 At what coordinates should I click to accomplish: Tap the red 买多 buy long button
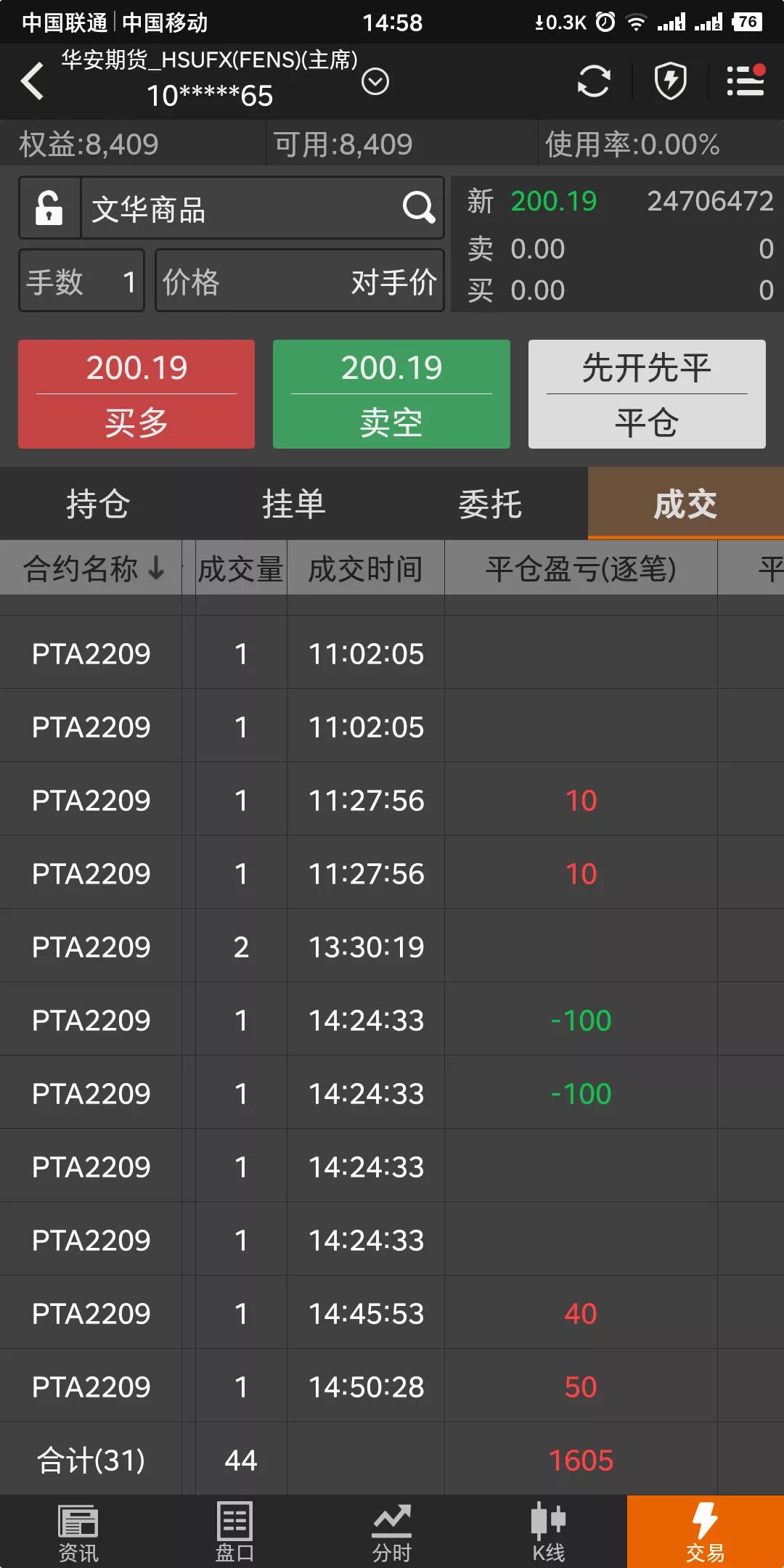click(x=136, y=394)
